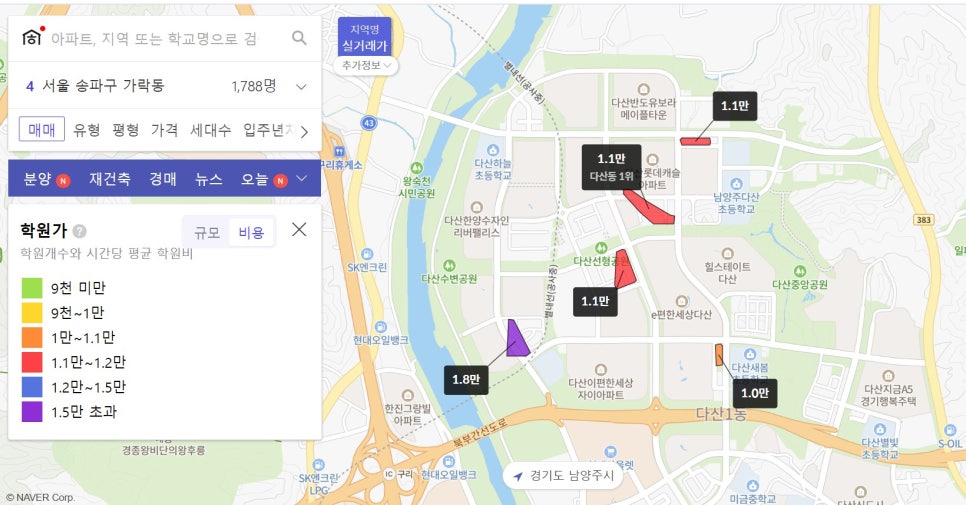This screenshot has height=505, width=966.
Task: Switch 학원가 view to 규모
Action: click(207, 232)
